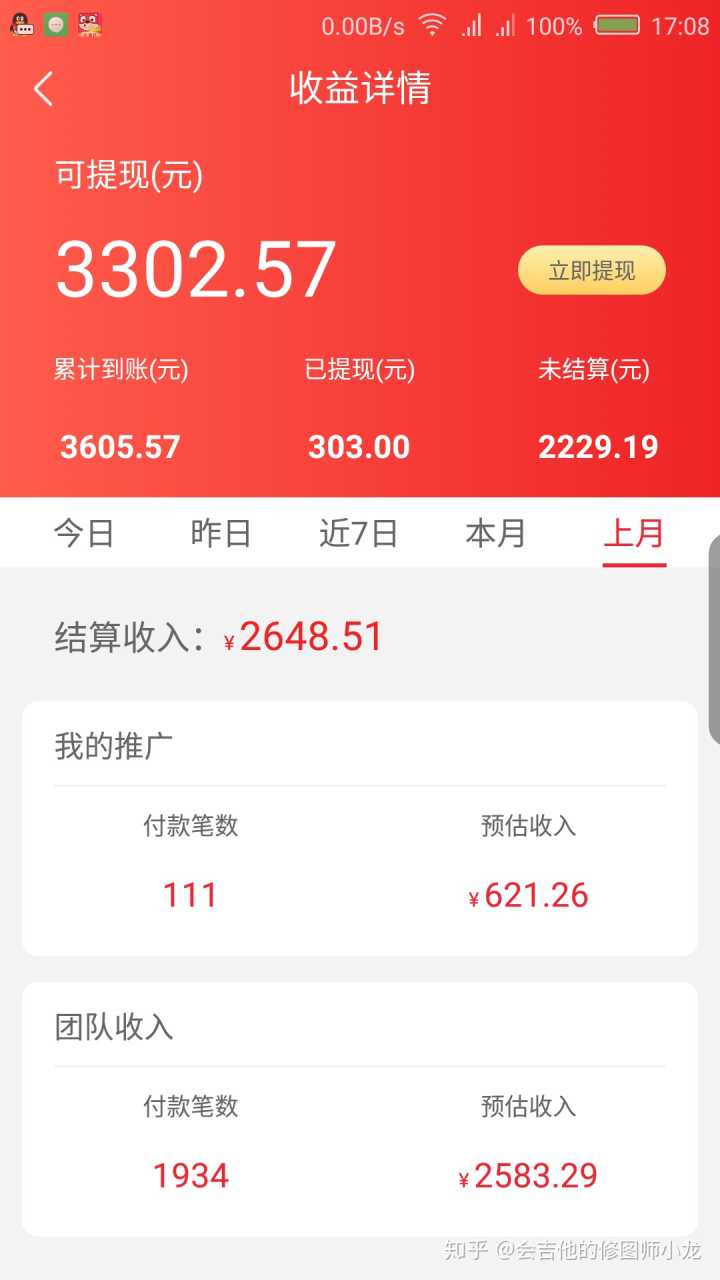The image size is (720, 1280).
Task: Go back from the 收益详情 page
Action: coord(43,89)
